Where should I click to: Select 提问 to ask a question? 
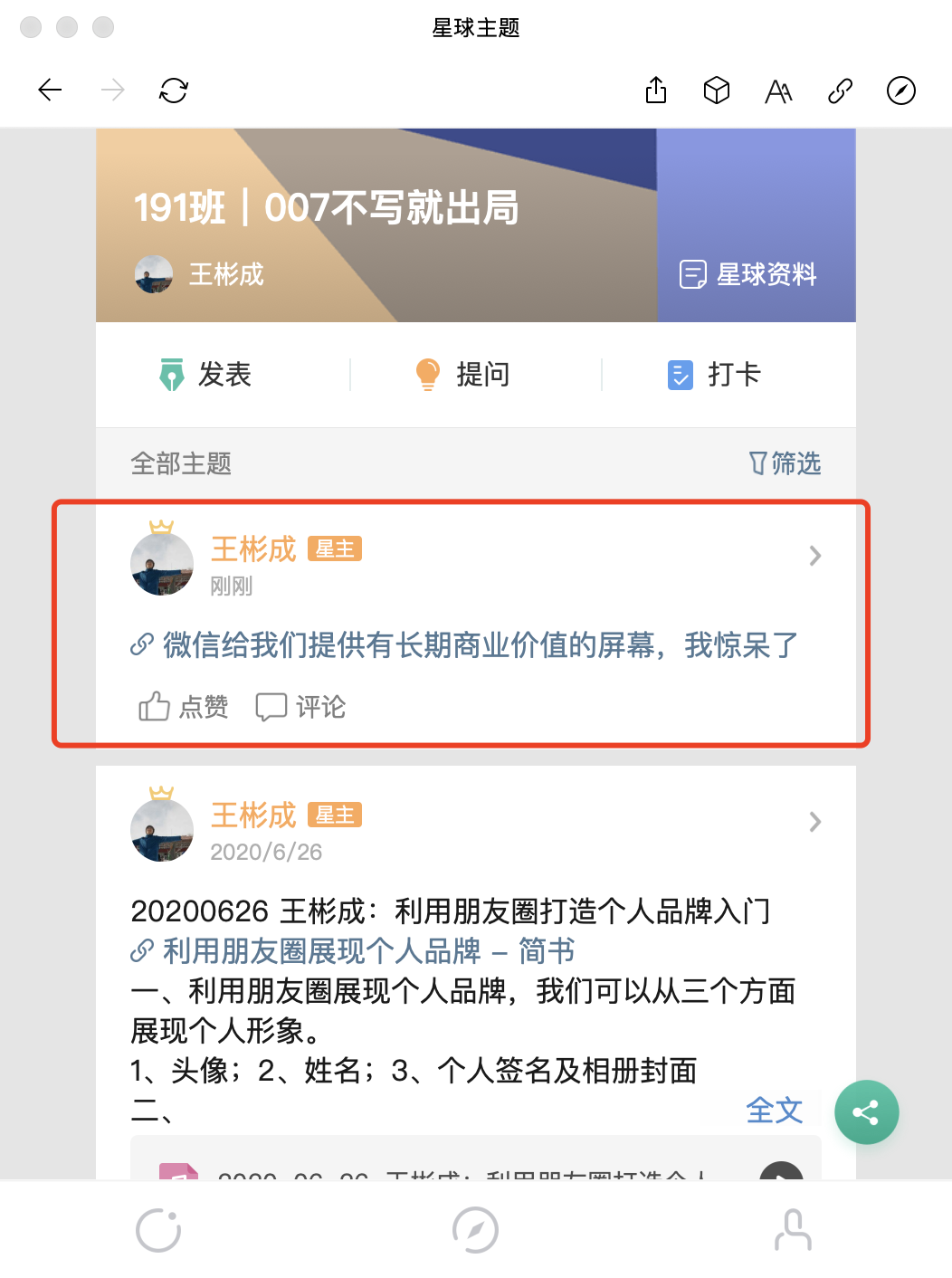(462, 374)
